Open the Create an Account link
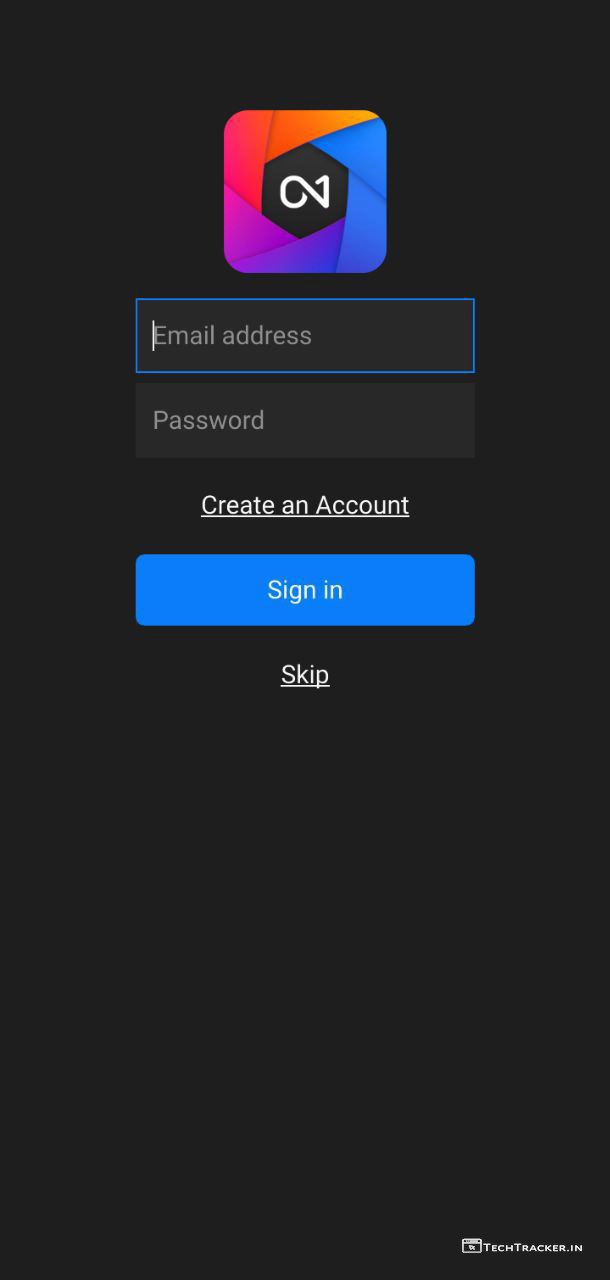 [304, 505]
